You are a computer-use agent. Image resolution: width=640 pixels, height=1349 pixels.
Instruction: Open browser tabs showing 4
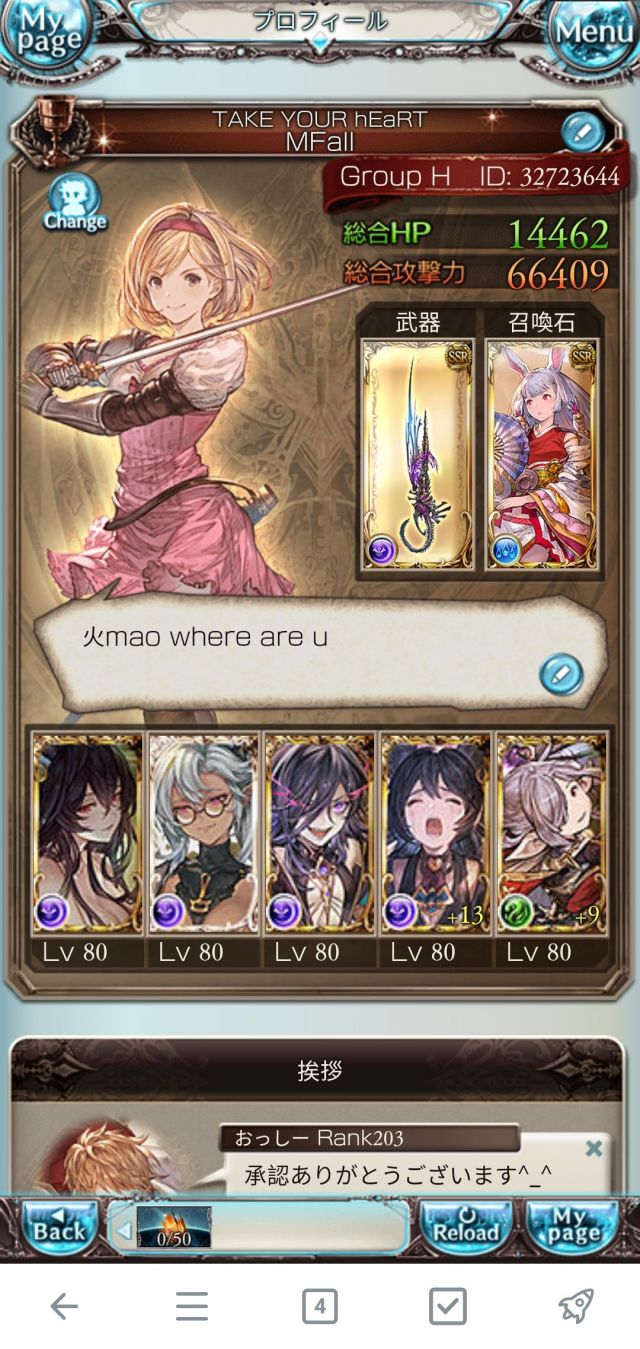pyautogui.click(x=319, y=1306)
